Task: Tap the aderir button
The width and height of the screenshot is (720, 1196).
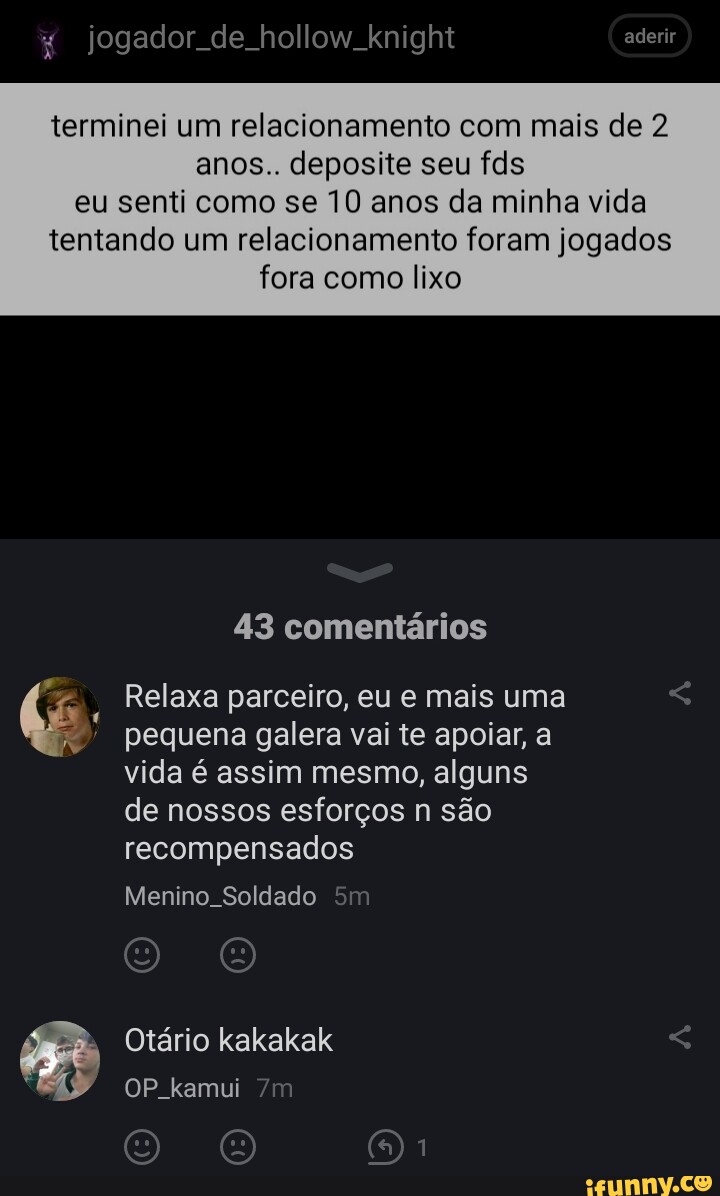Action: (x=649, y=37)
